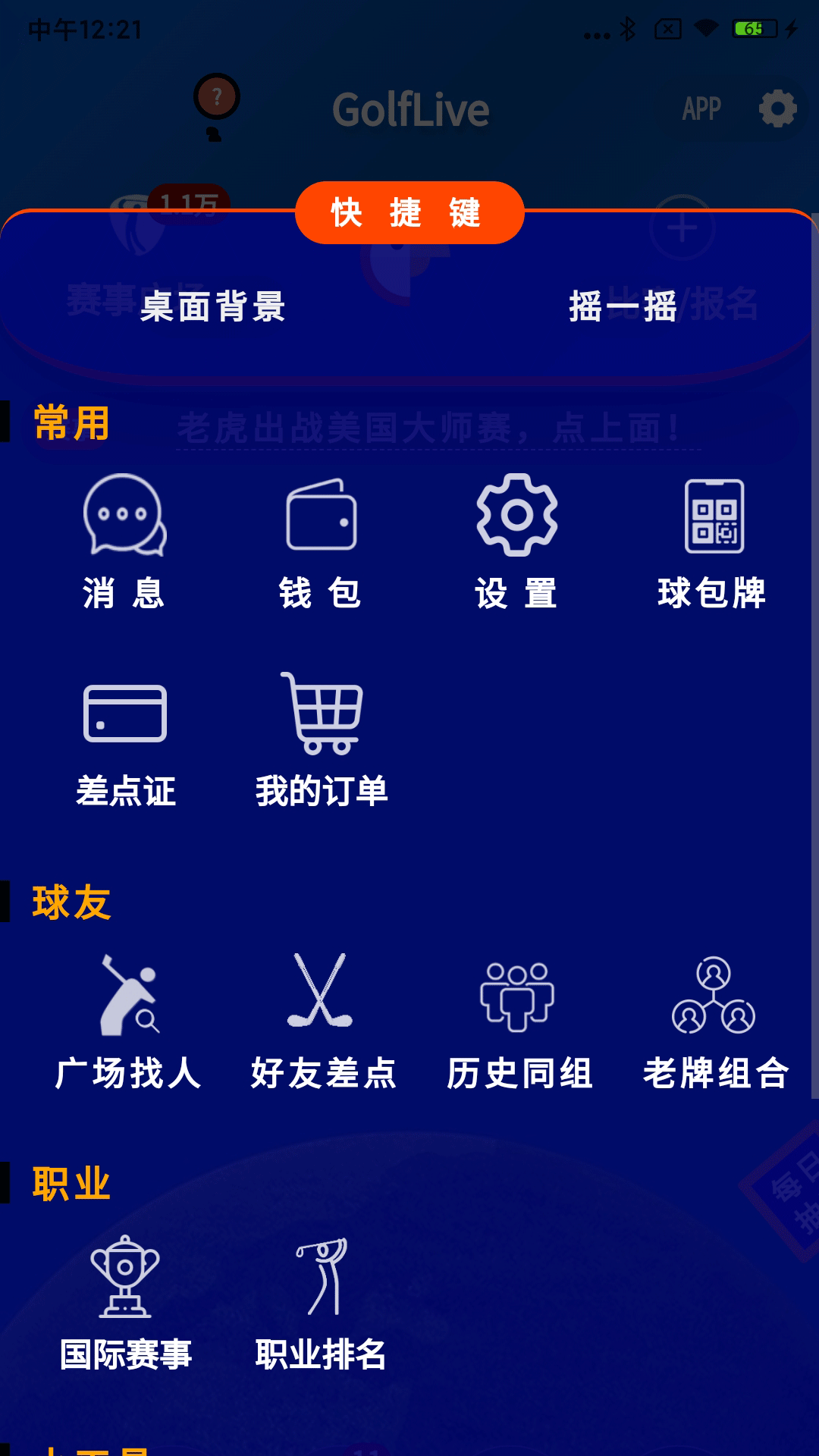View 职业排名 professional rankings
This screenshot has height=1456, width=819.
(x=321, y=1304)
